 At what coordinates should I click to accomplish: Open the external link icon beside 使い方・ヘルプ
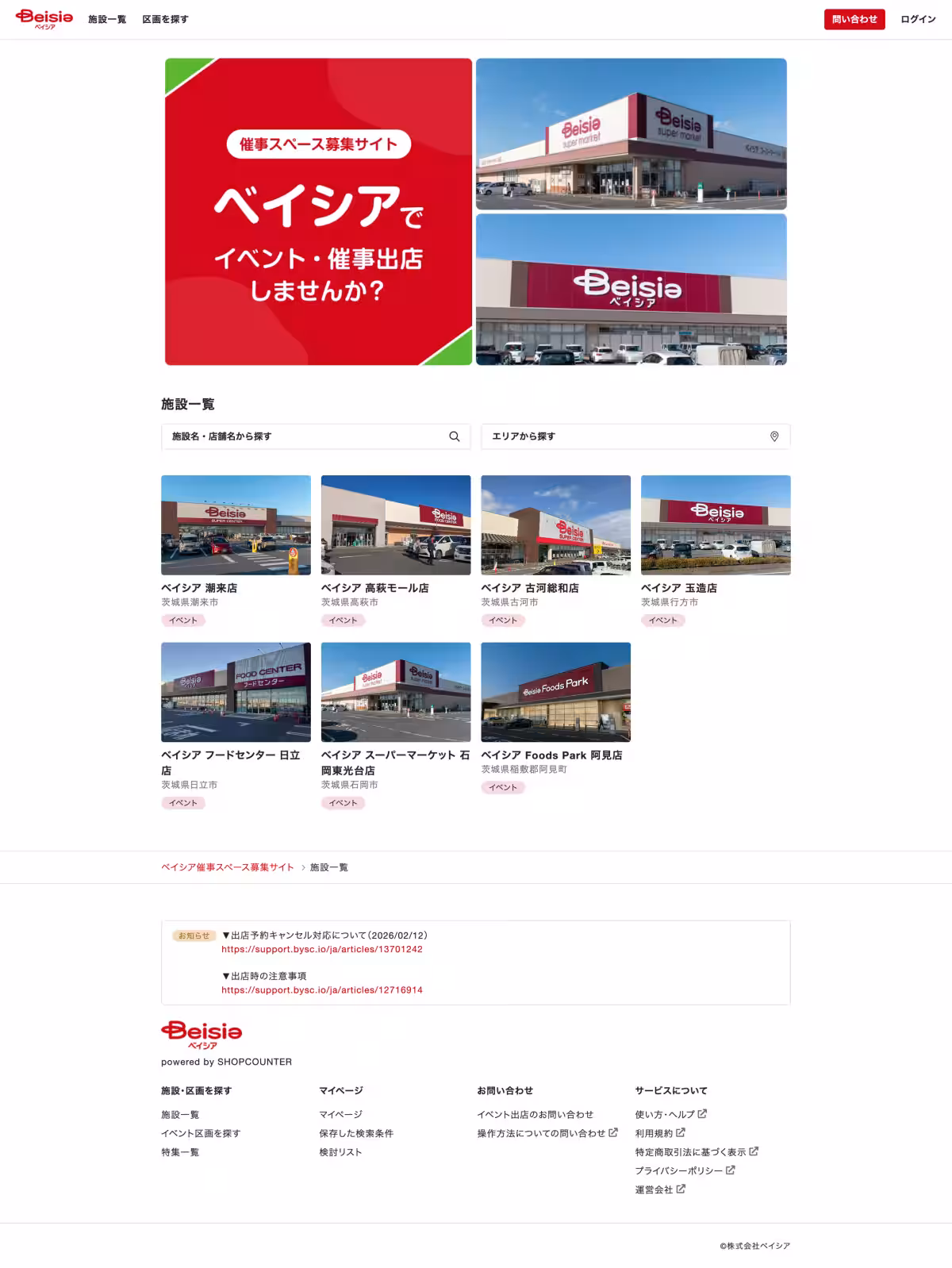pyautogui.click(x=704, y=1113)
